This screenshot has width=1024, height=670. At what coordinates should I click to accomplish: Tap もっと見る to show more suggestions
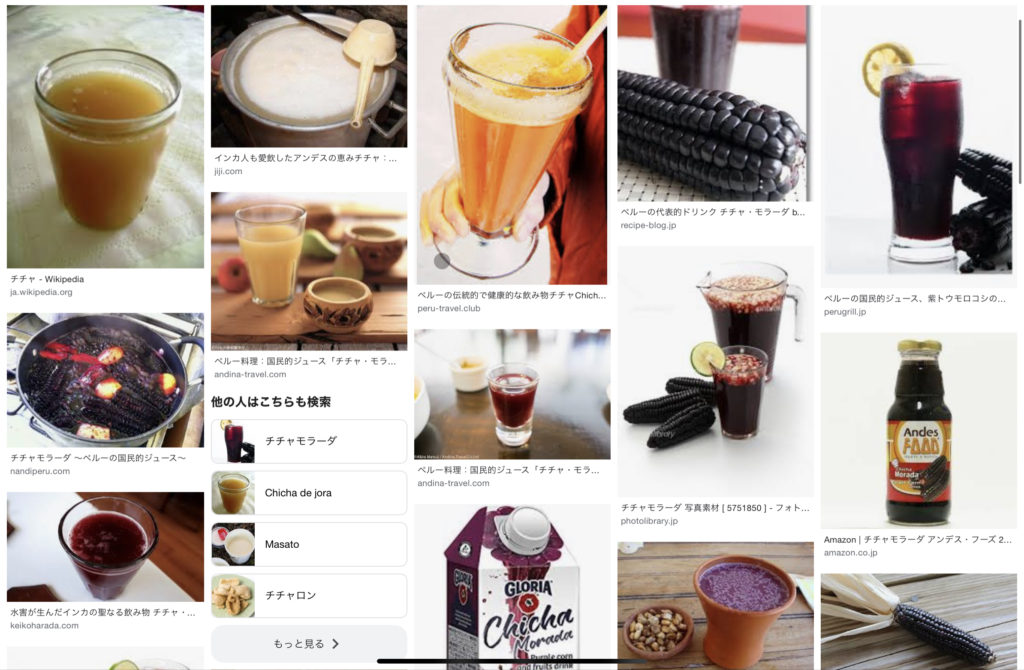tap(308, 644)
